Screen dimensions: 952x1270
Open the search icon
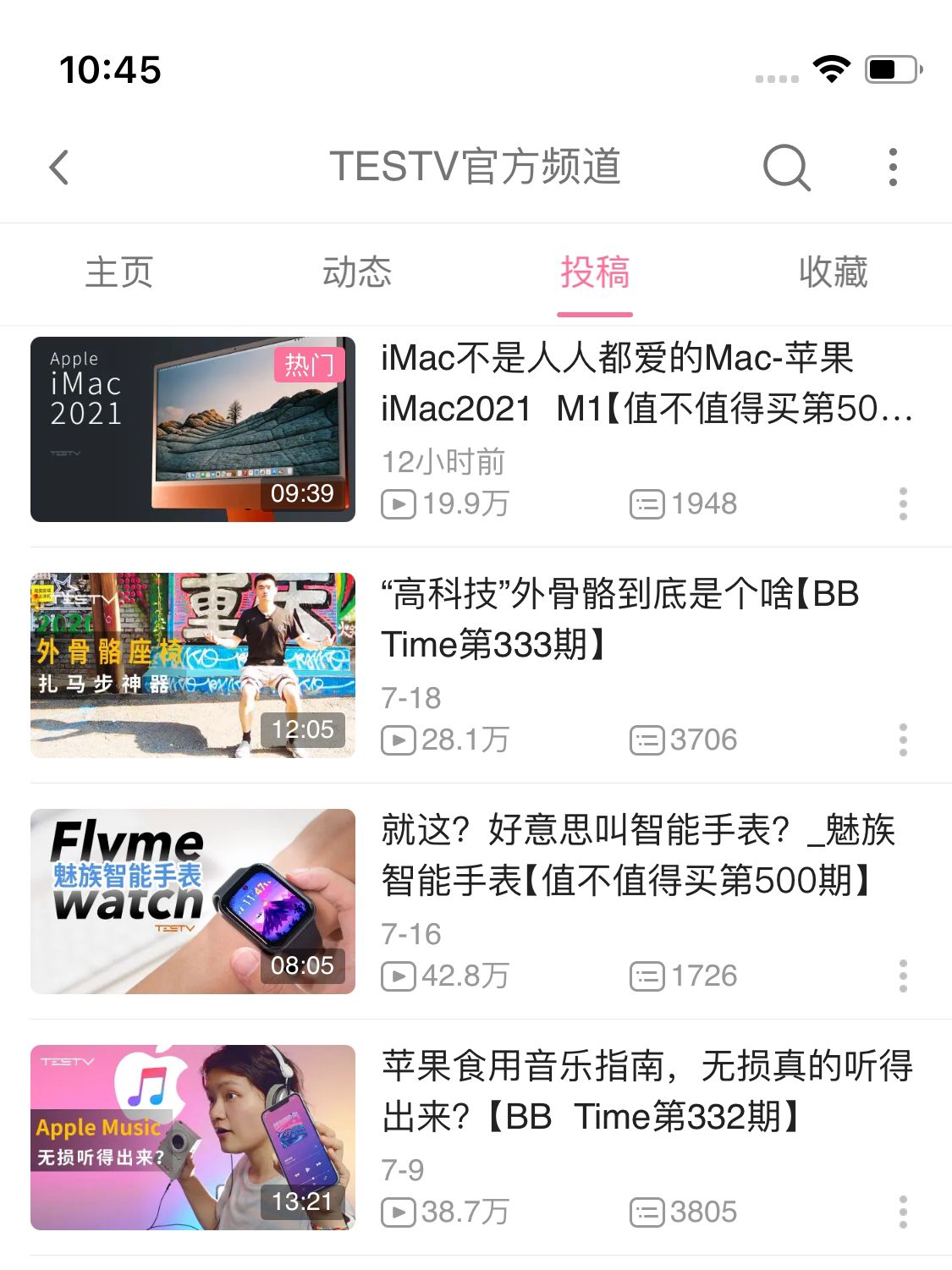[786, 168]
